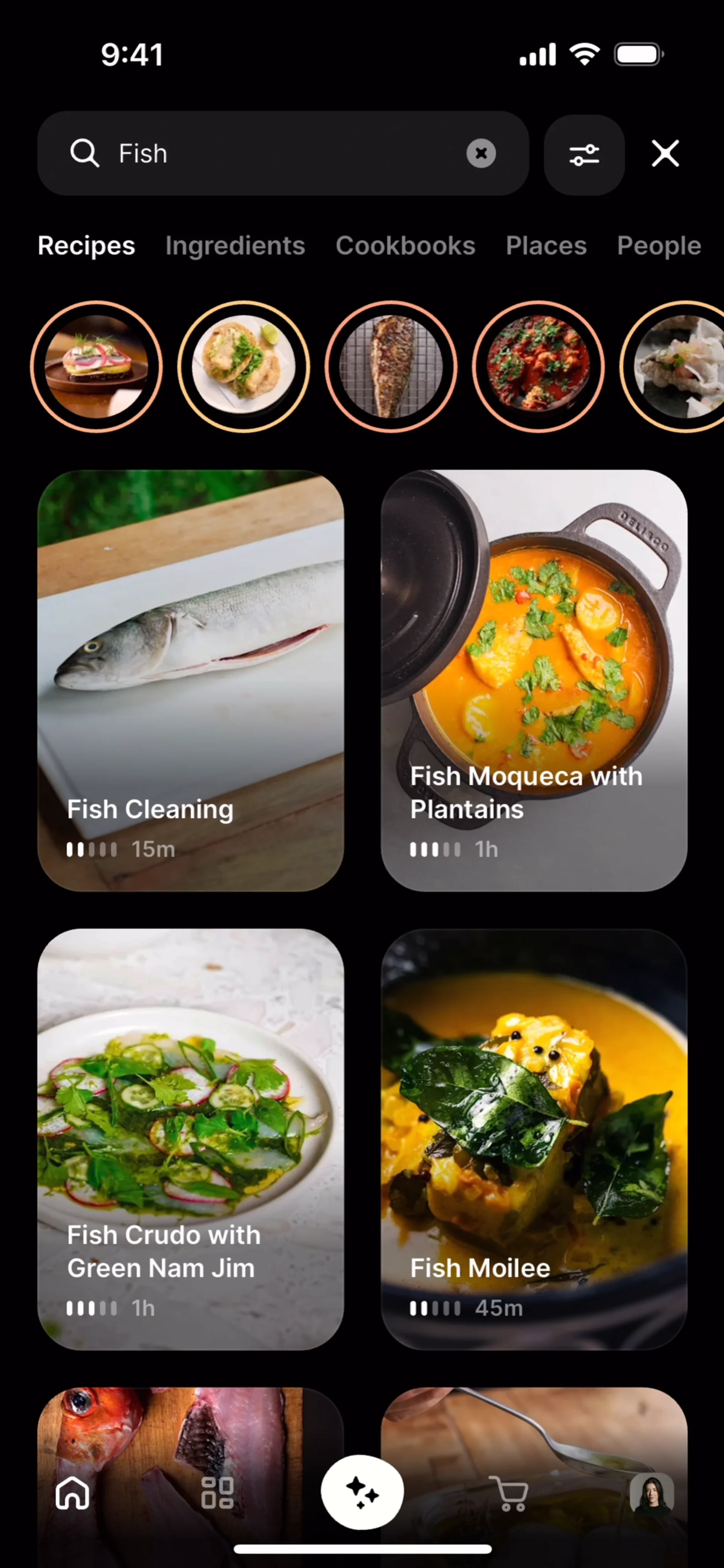Open the profile avatar tab
The image size is (724, 1568).
652,1493
